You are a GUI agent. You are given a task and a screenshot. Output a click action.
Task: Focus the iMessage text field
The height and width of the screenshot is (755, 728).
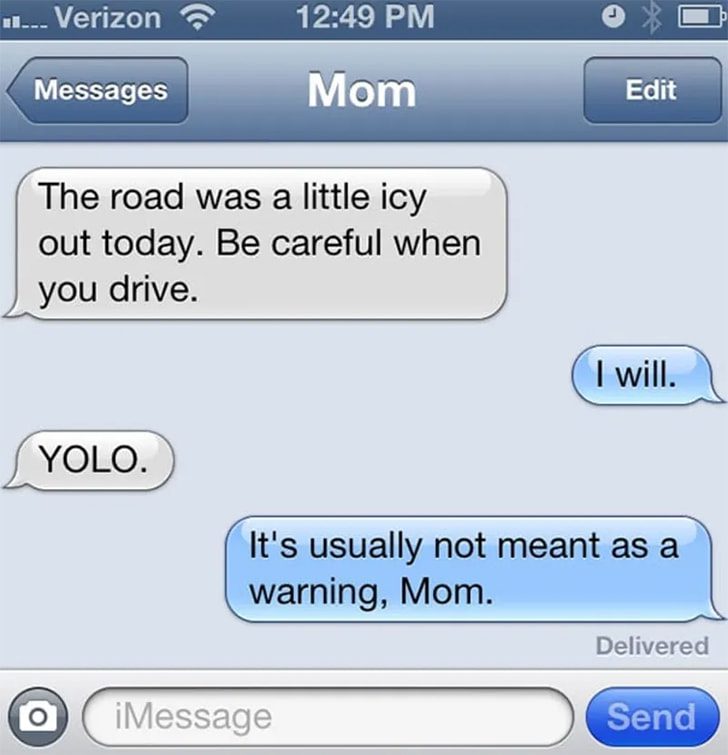[x=328, y=717]
